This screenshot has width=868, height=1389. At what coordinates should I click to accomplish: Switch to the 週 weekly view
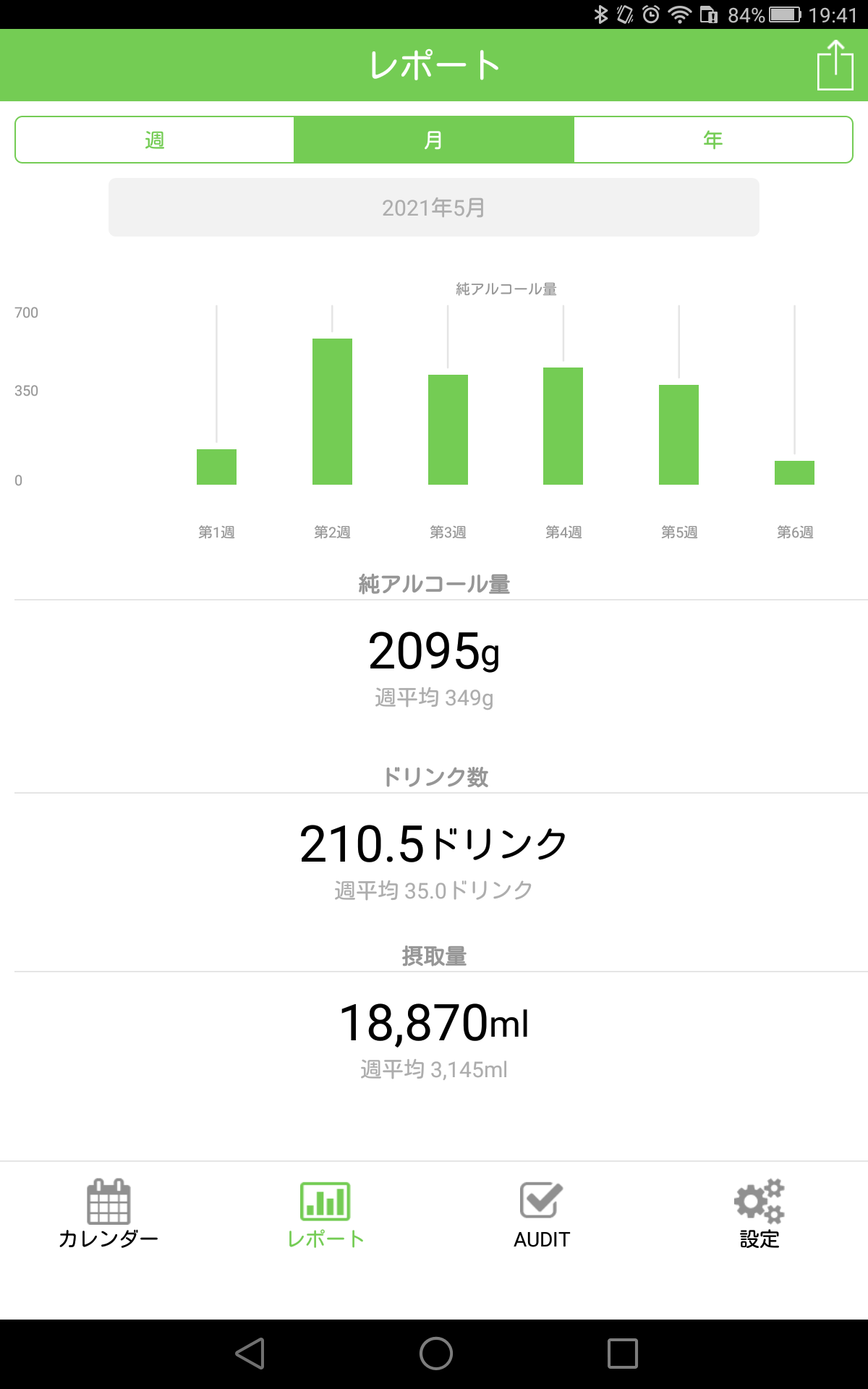(x=155, y=140)
